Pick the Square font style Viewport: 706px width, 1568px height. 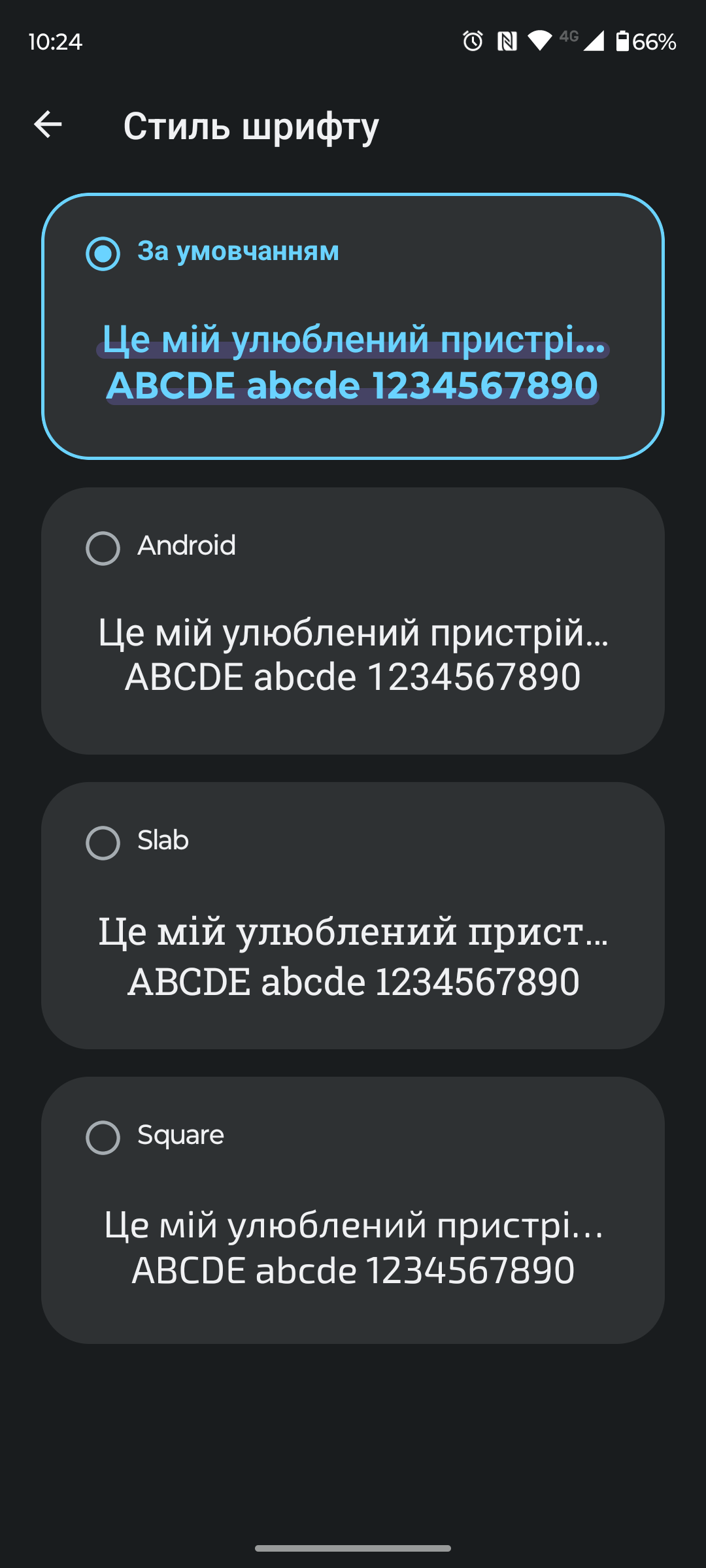[x=103, y=1137]
